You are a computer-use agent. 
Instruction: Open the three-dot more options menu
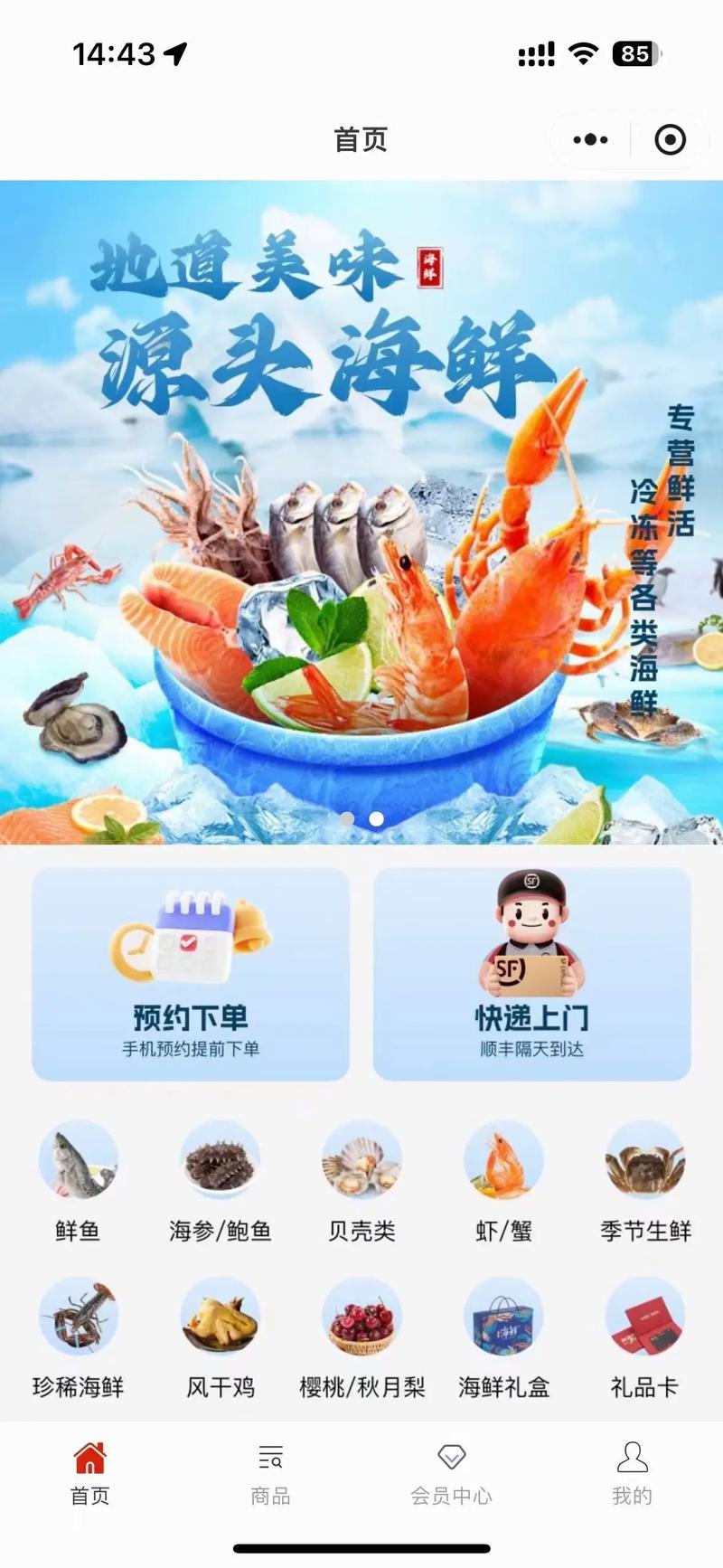591,140
